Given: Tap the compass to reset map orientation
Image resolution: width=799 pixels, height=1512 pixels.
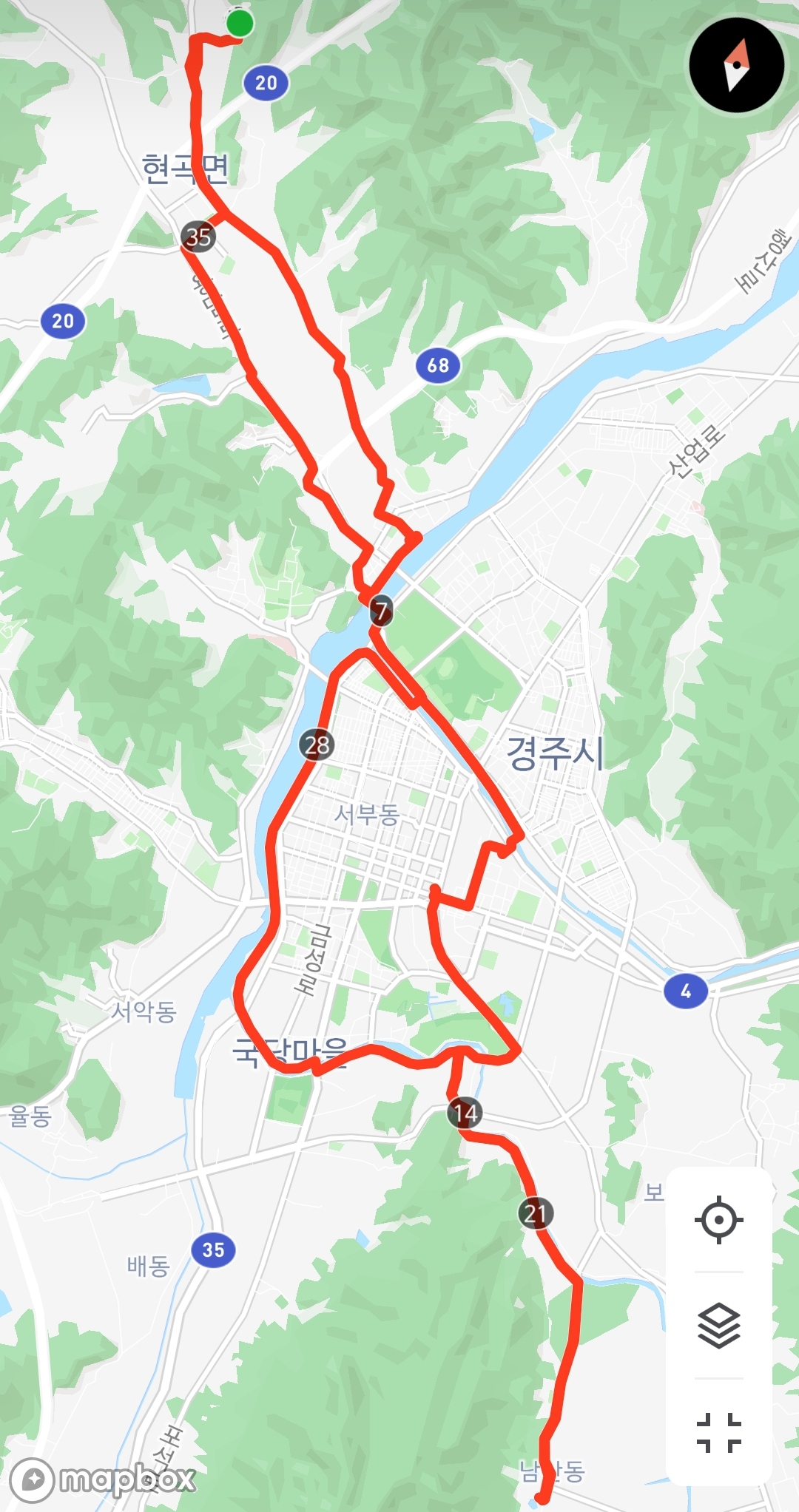Looking at the screenshot, I should 736,65.
